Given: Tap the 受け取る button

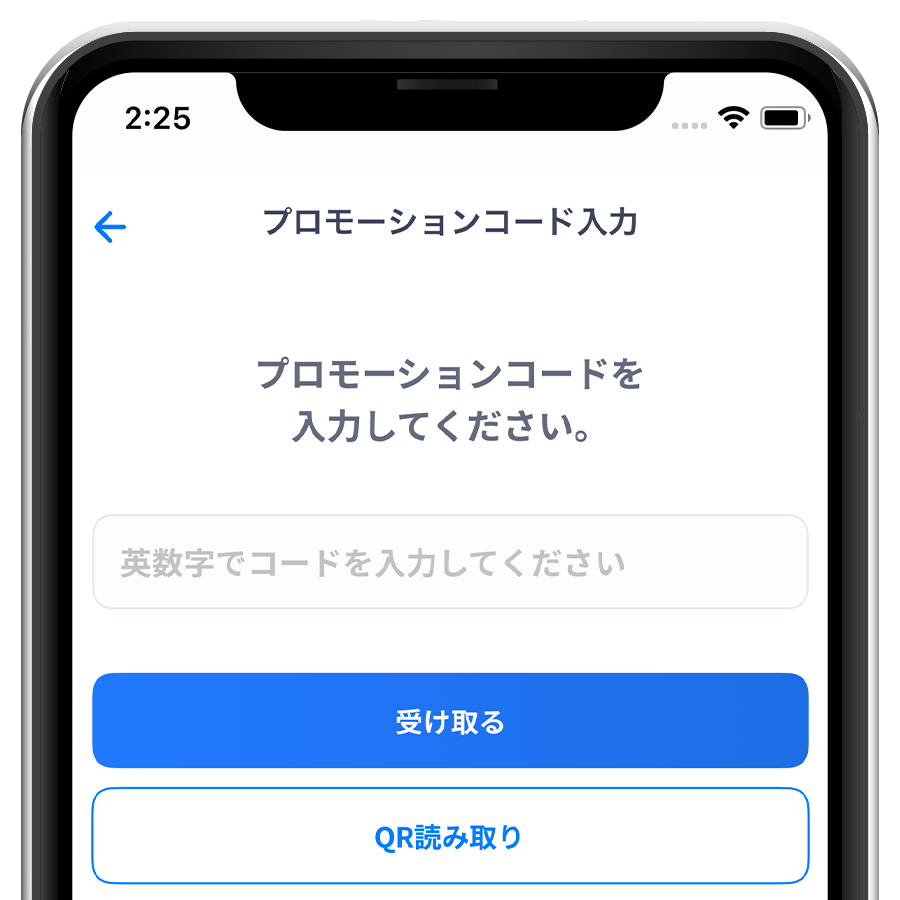Looking at the screenshot, I should tap(450, 721).
